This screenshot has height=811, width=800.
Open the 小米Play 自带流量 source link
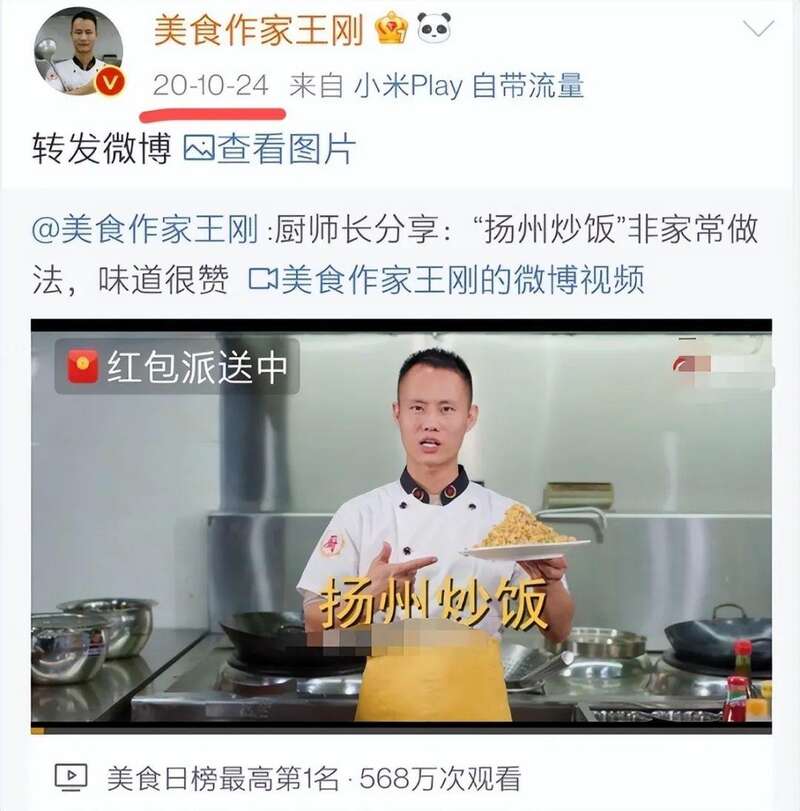[x=468, y=86]
